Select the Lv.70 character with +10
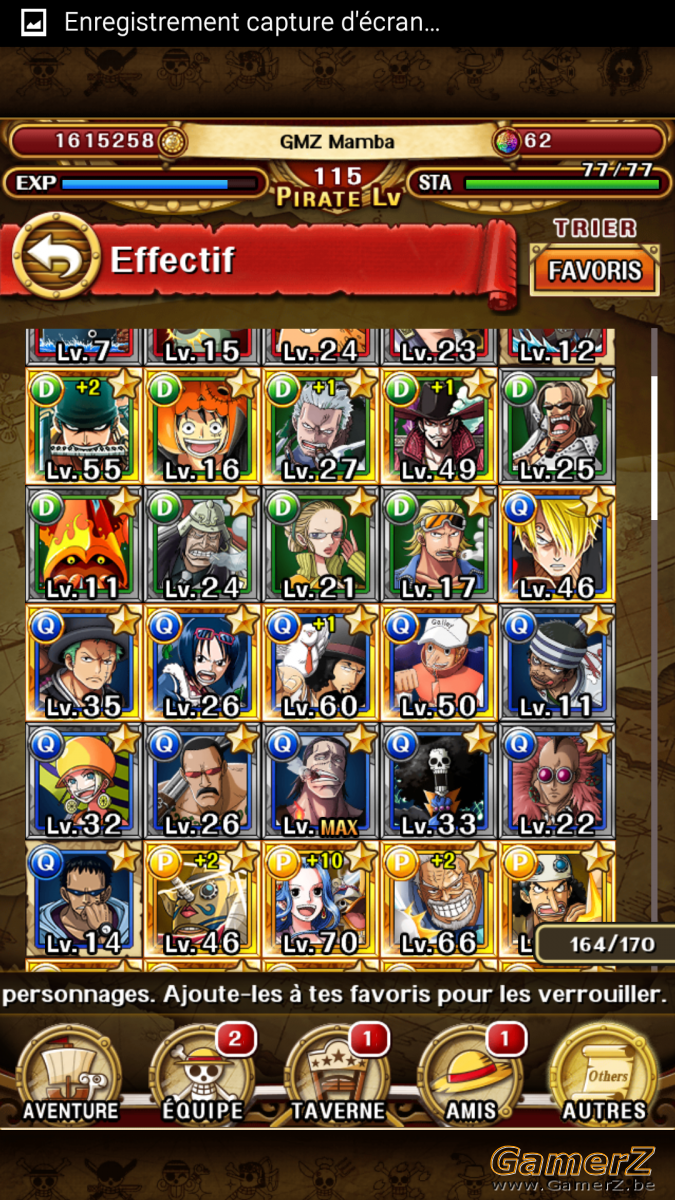The width and height of the screenshot is (675, 1200). [x=319, y=900]
